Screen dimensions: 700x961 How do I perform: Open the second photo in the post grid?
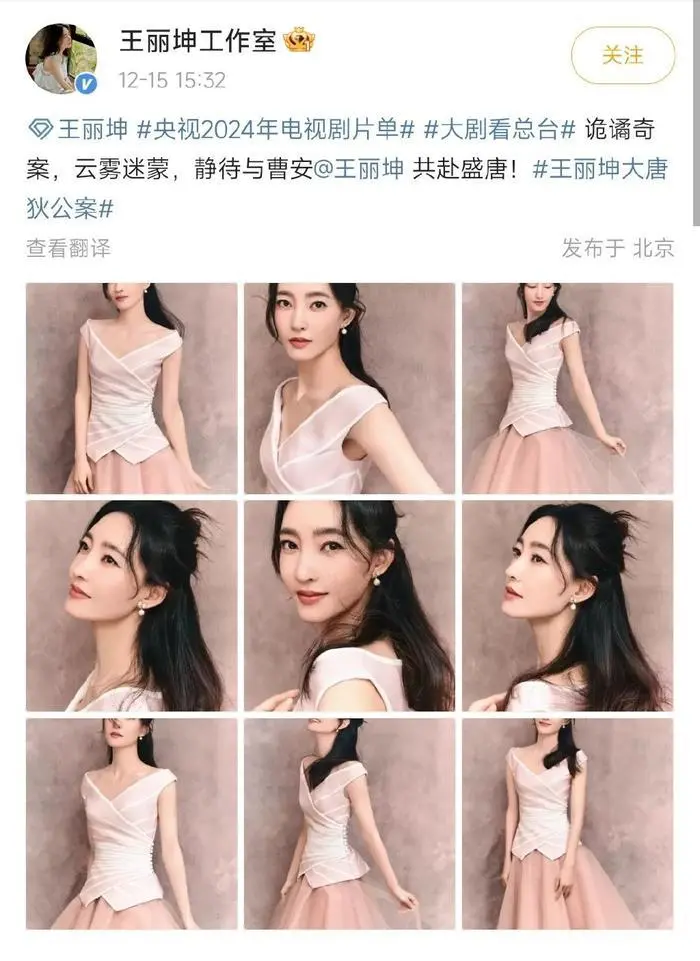(349, 388)
